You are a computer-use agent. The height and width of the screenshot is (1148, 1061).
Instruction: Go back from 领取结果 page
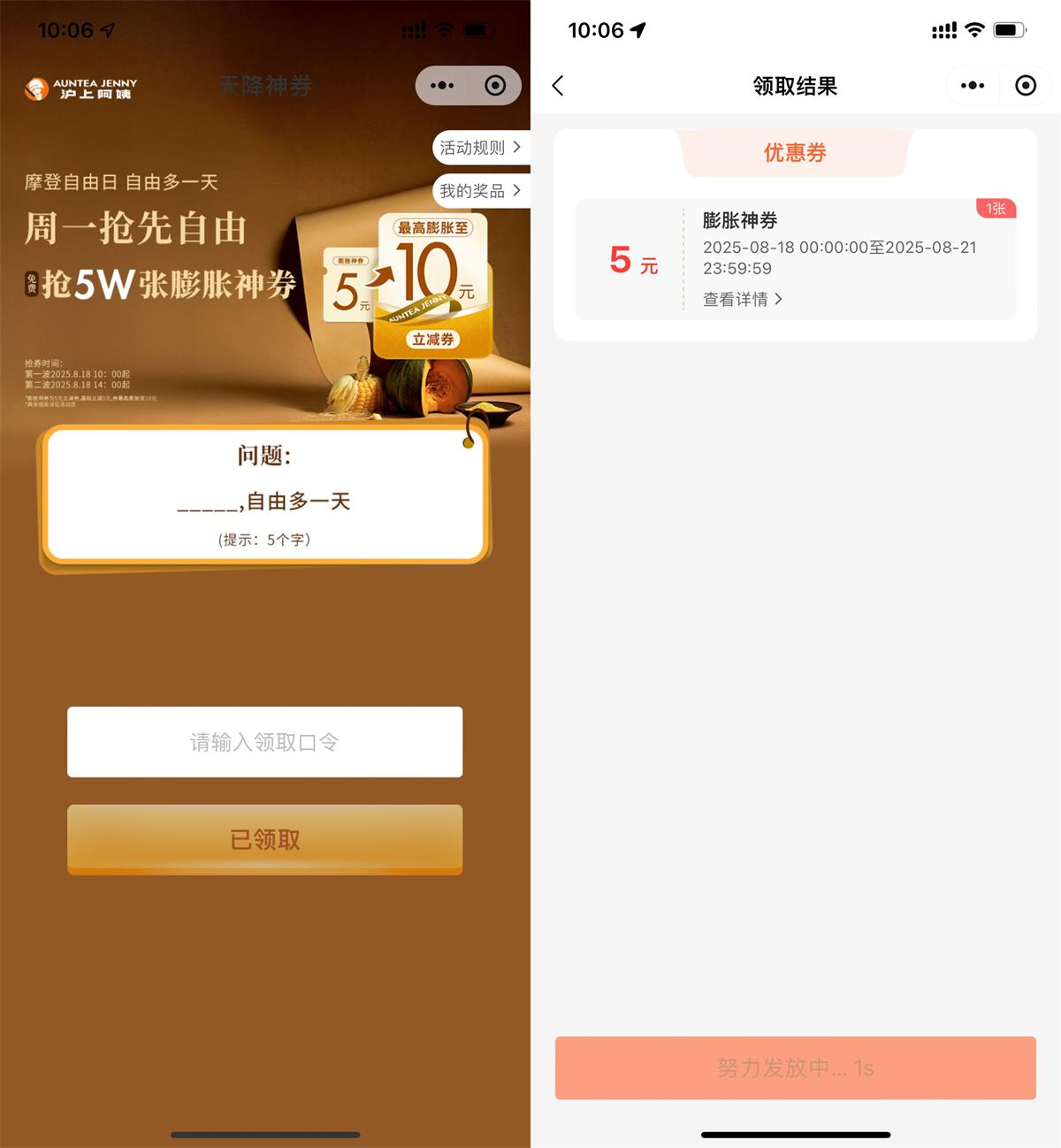[558, 86]
